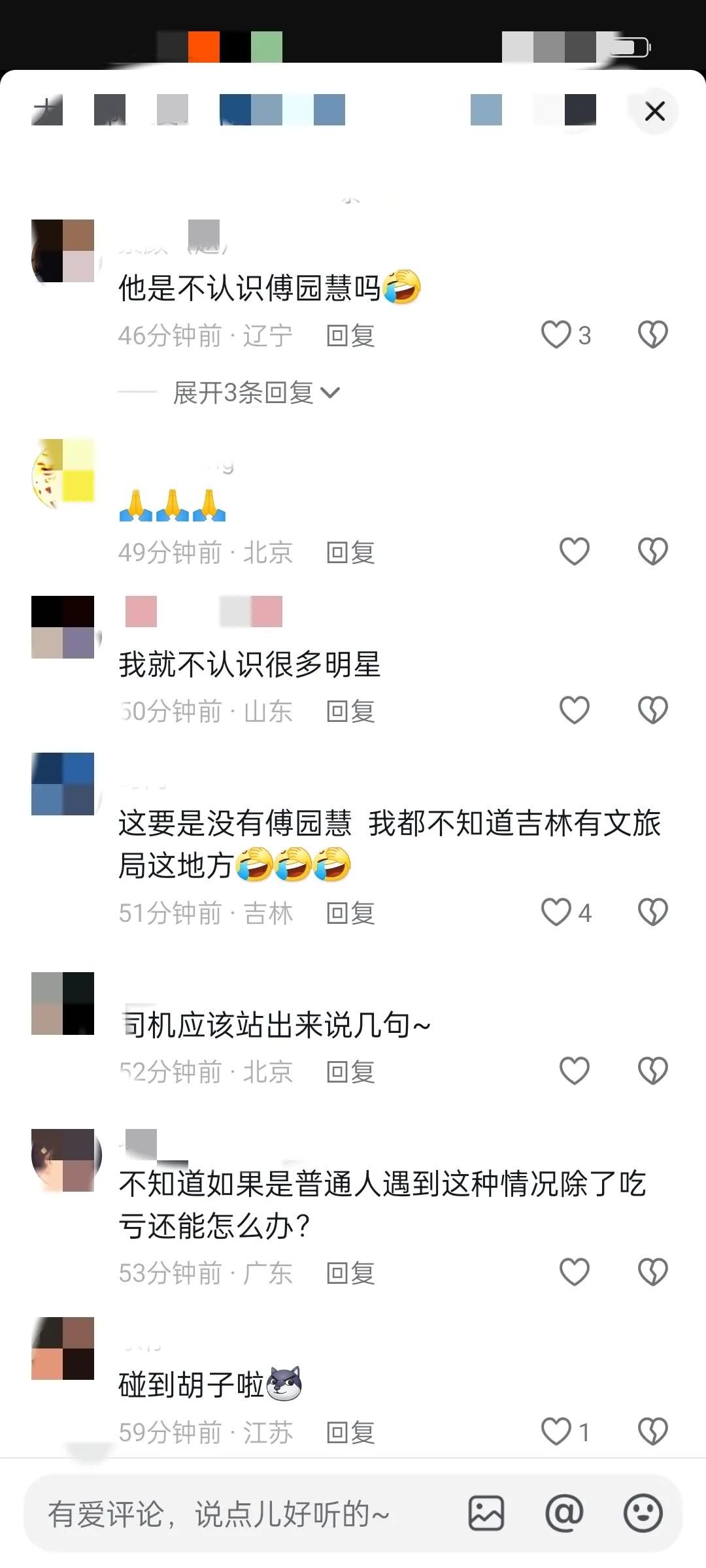706x1568 pixels.
Task: Reply to the comment '他是不认识傅园慧吗'
Action: (350, 336)
